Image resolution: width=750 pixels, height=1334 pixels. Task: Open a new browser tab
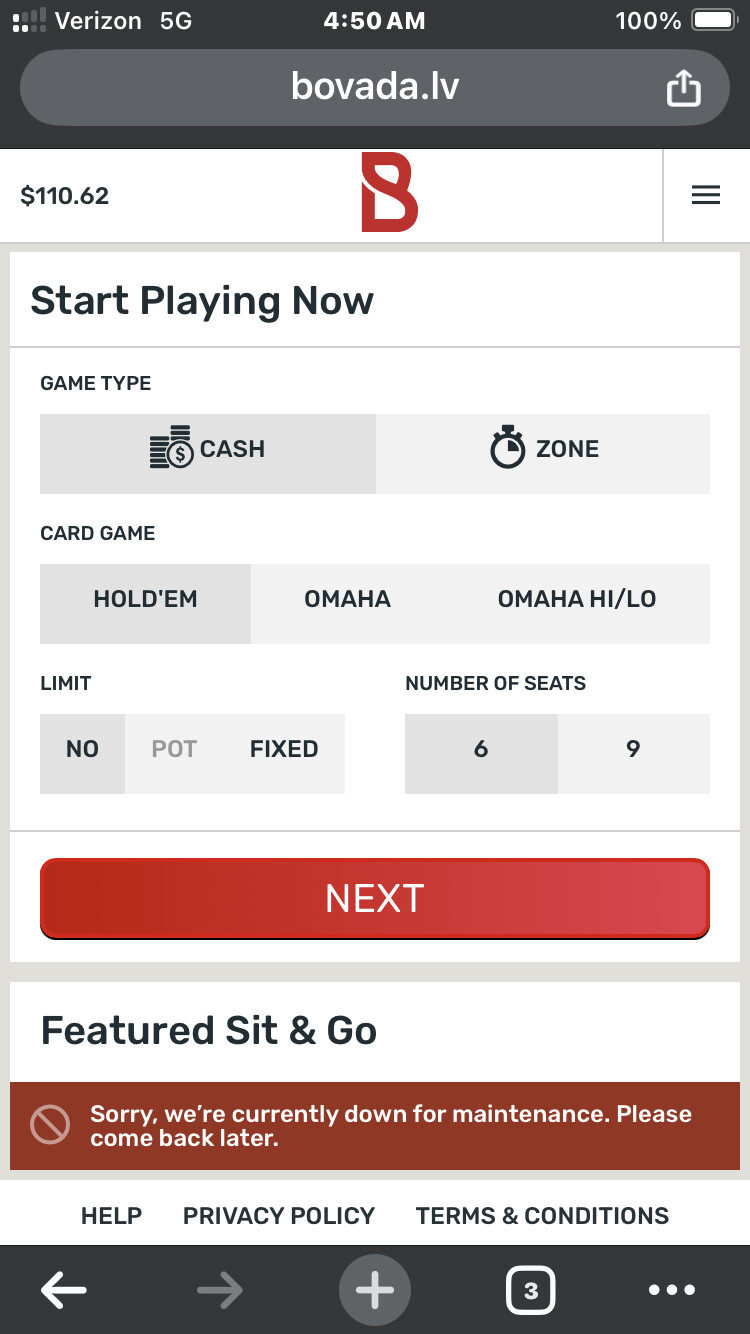click(x=375, y=1291)
